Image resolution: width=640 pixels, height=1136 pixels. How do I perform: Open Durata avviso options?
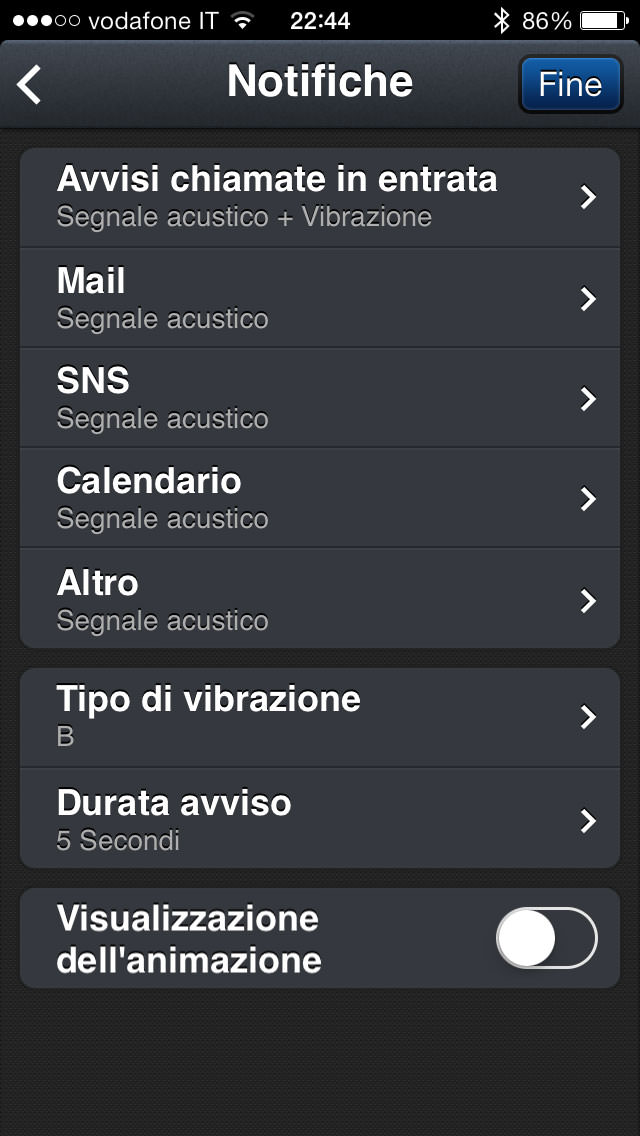click(320, 819)
